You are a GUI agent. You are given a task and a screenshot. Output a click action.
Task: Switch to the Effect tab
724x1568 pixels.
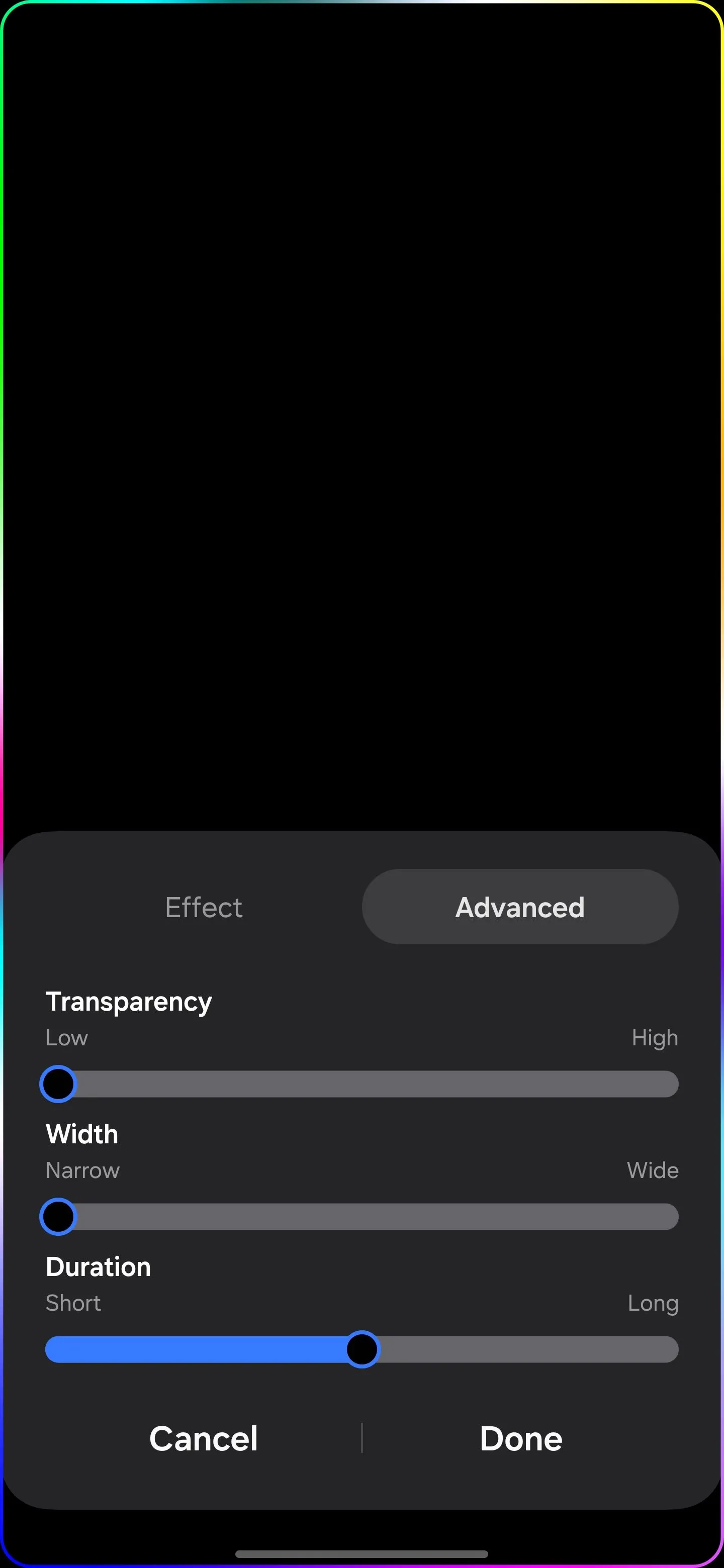pyautogui.click(x=204, y=907)
